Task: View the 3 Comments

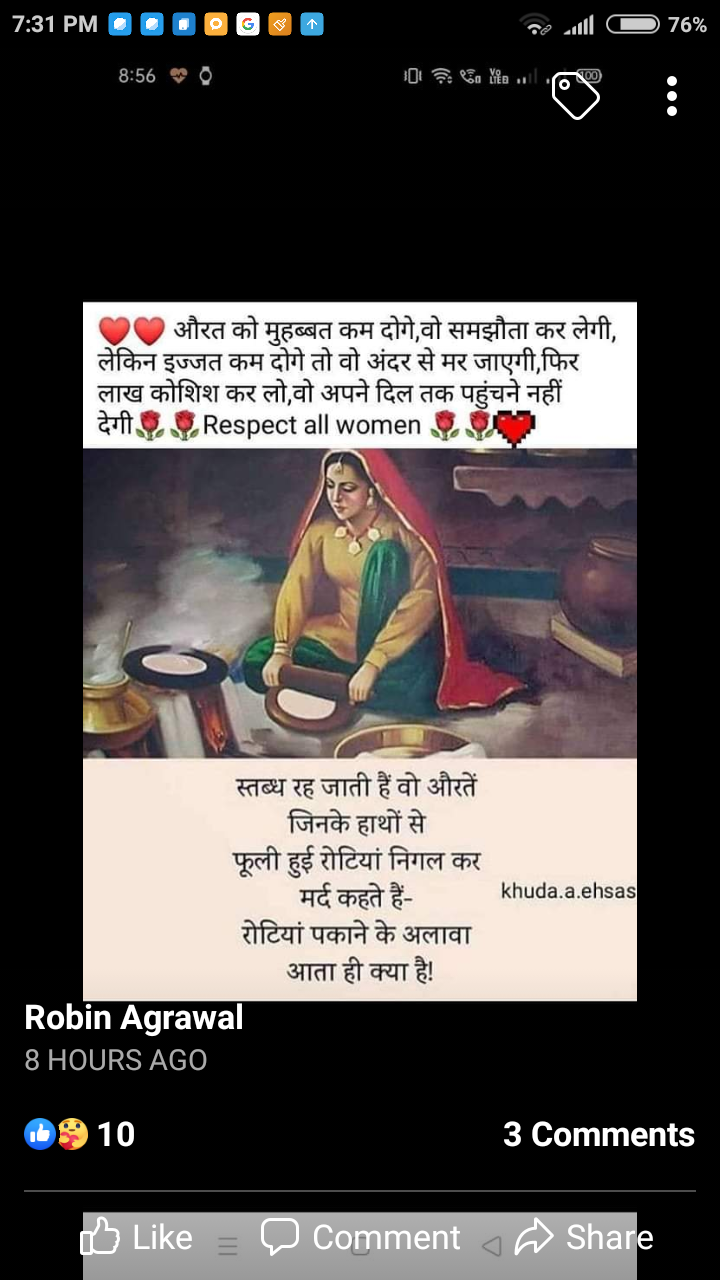Action: point(598,1134)
